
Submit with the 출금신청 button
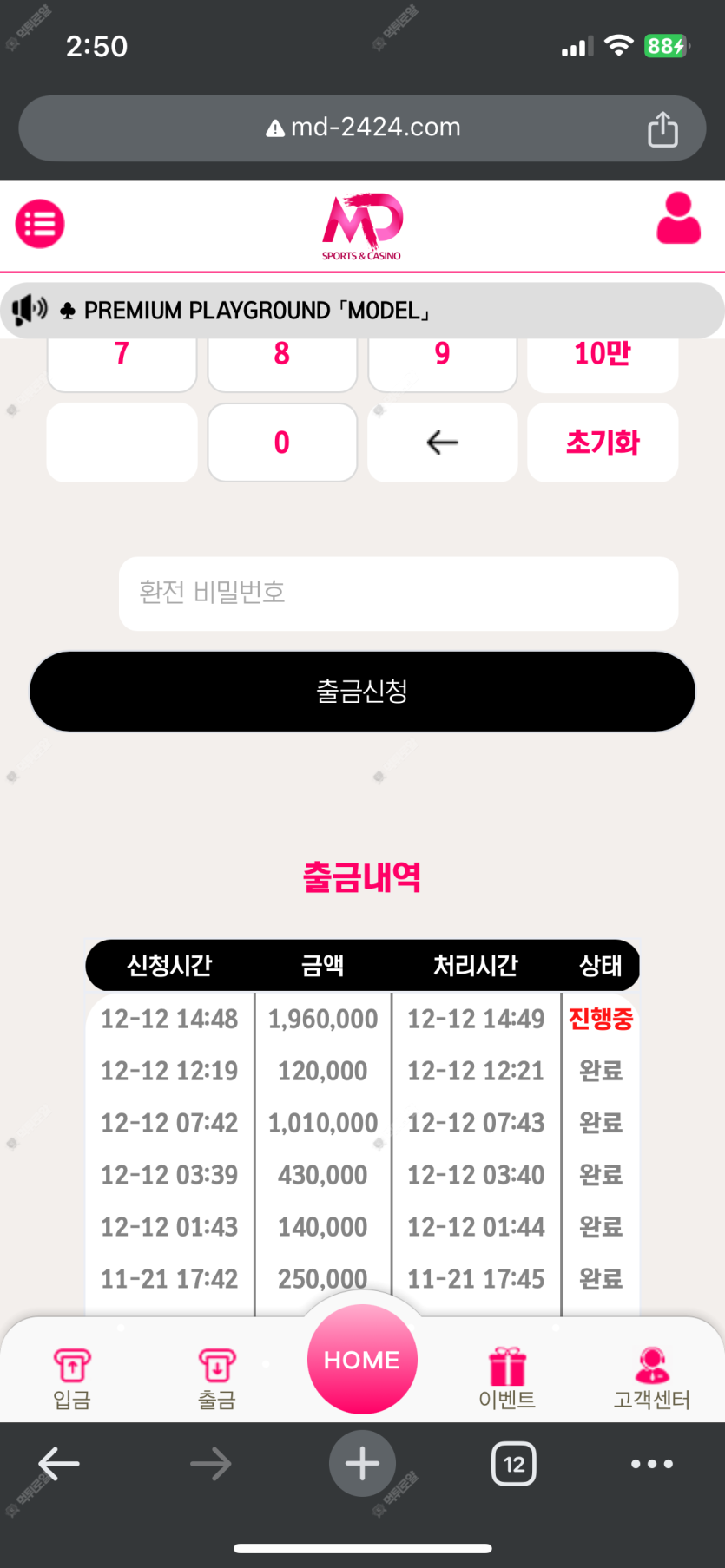[x=362, y=692]
